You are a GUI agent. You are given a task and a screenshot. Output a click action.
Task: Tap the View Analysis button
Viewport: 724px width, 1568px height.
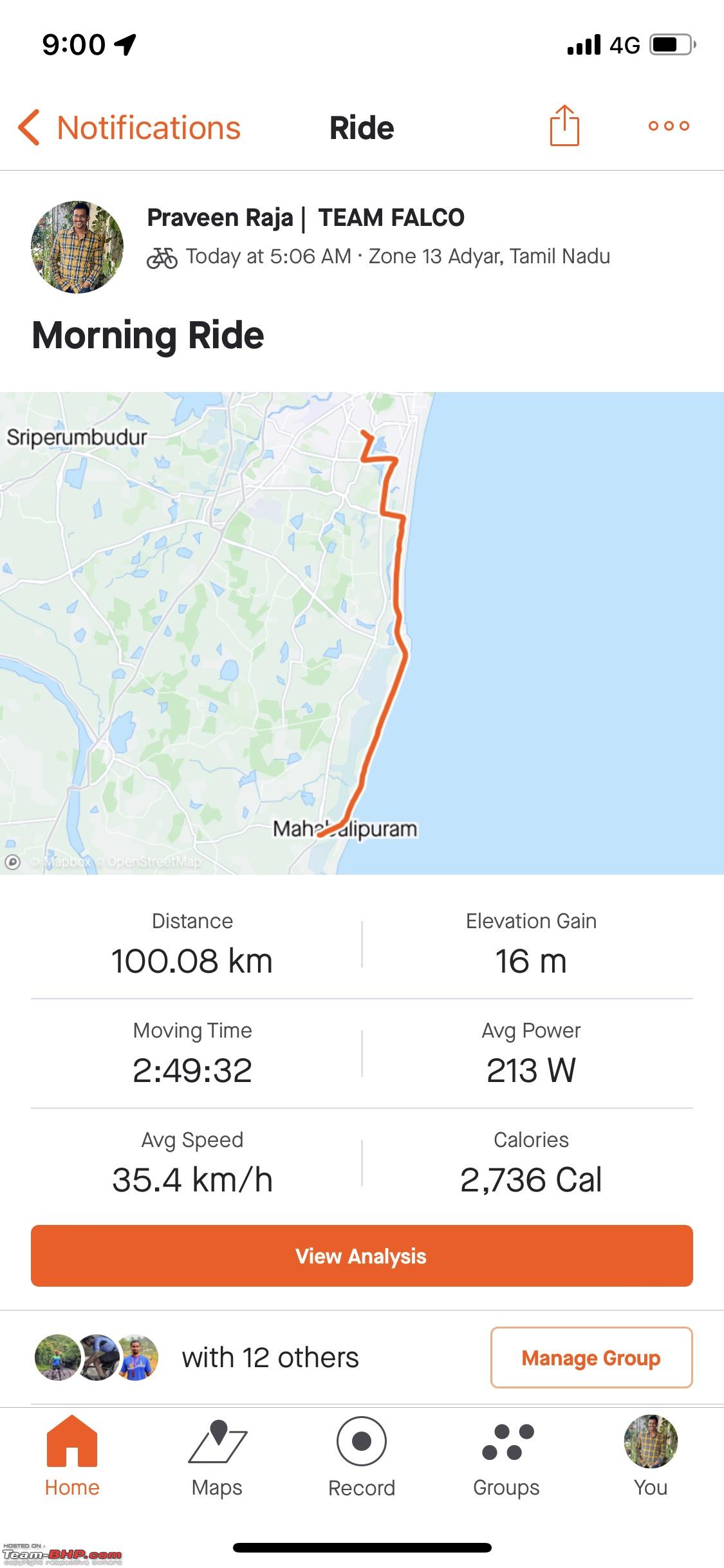point(362,1256)
